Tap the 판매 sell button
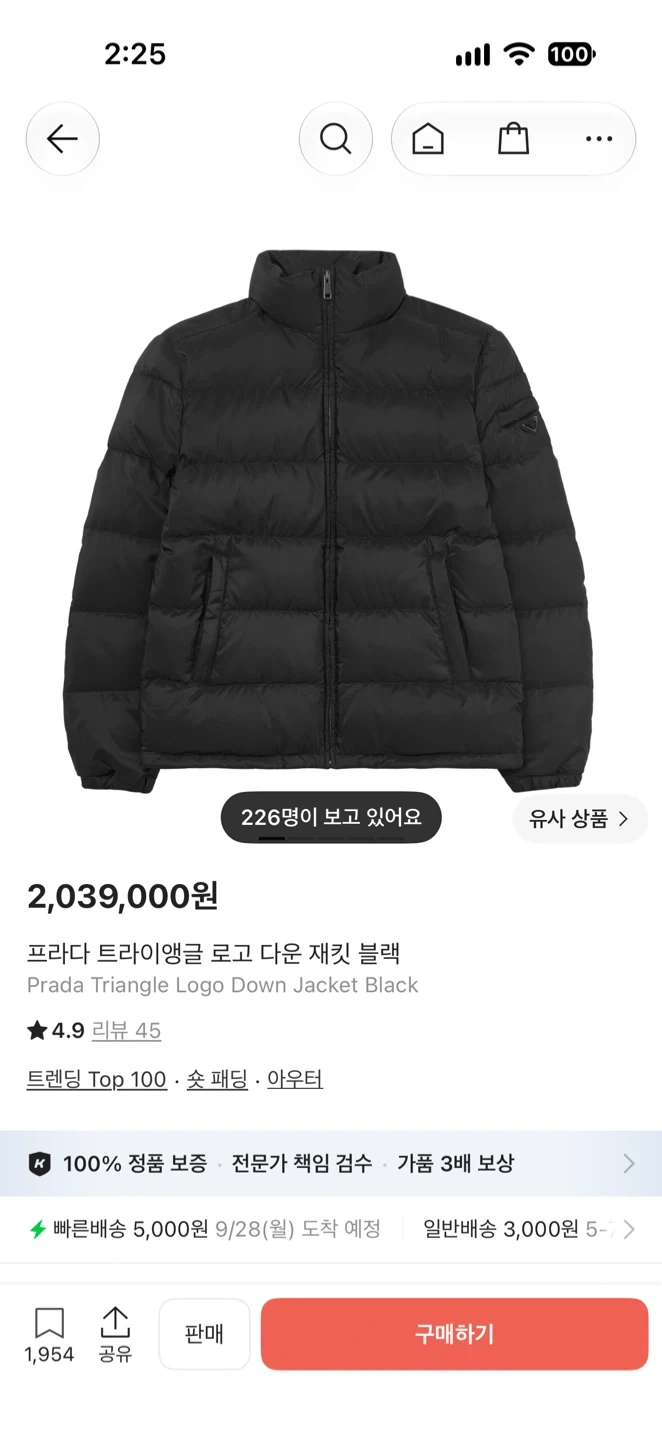This screenshot has height=1440, width=662. tap(204, 1334)
